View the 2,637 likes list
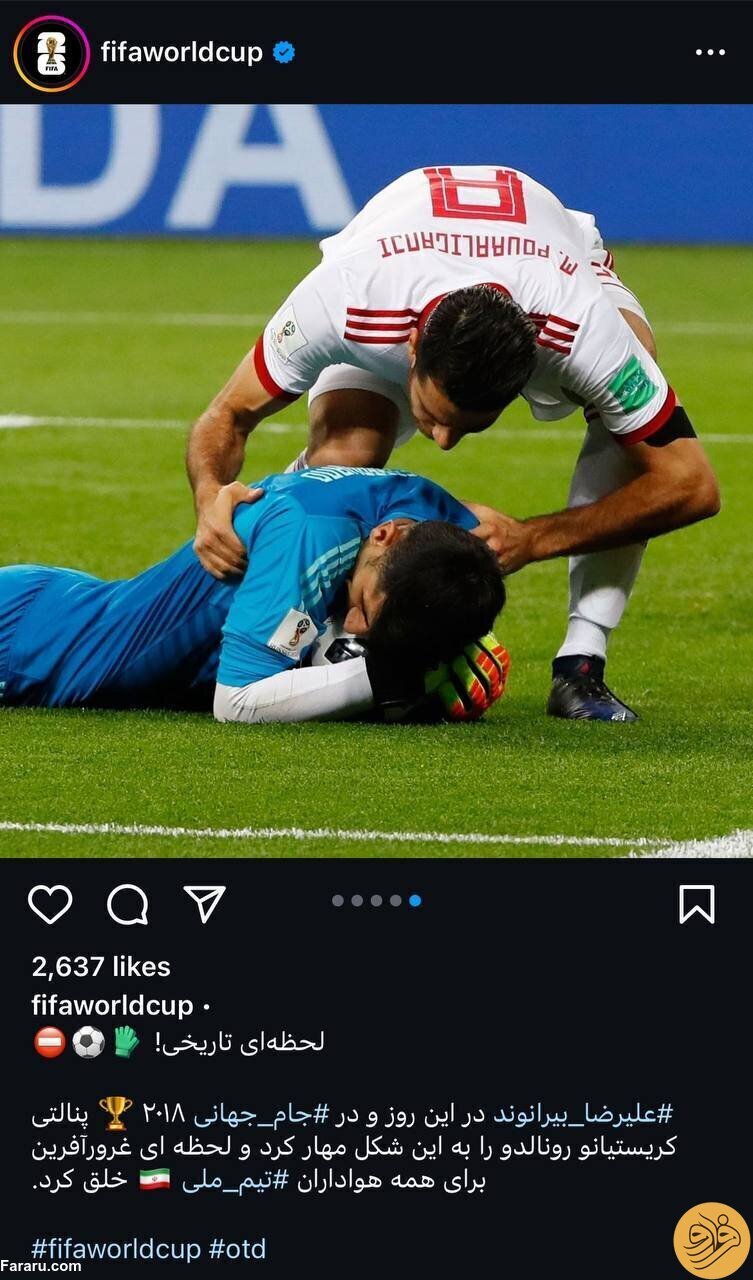This screenshot has height=1280, width=753. (x=101, y=966)
